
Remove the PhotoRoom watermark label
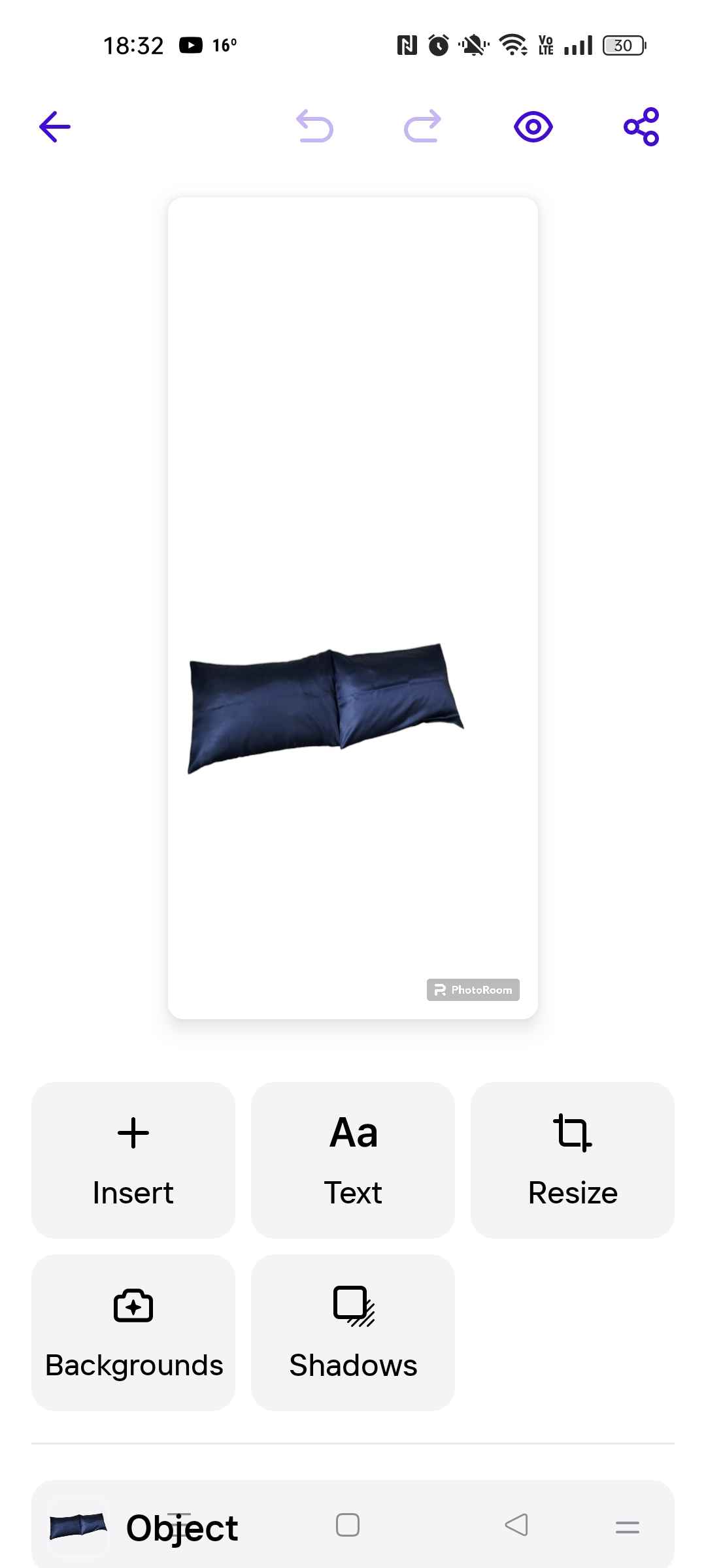pyautogui.click(x=473, y=990)
